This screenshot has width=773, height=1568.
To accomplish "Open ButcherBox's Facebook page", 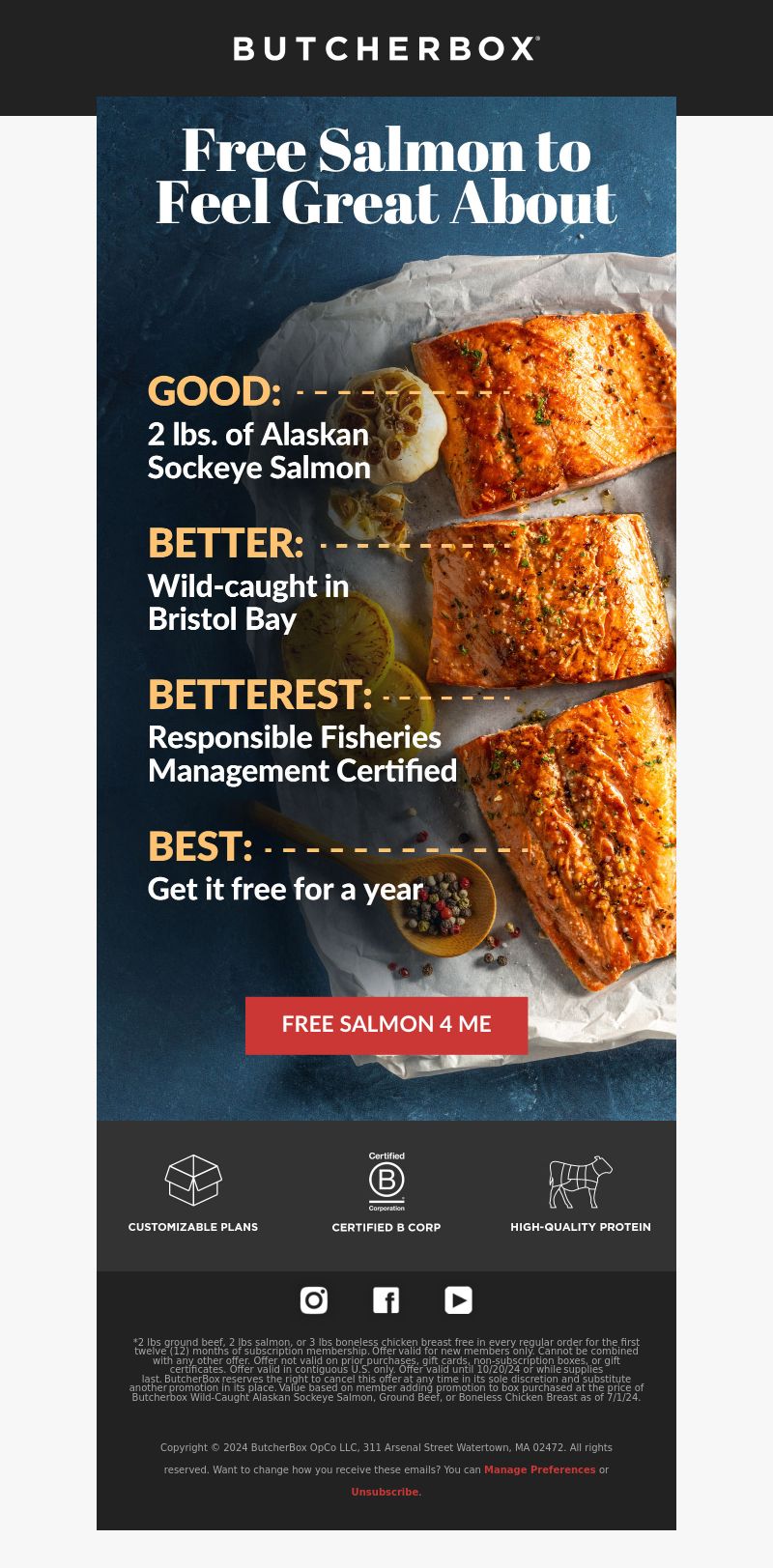I will pyautogui.click(x=386, y=1300).
